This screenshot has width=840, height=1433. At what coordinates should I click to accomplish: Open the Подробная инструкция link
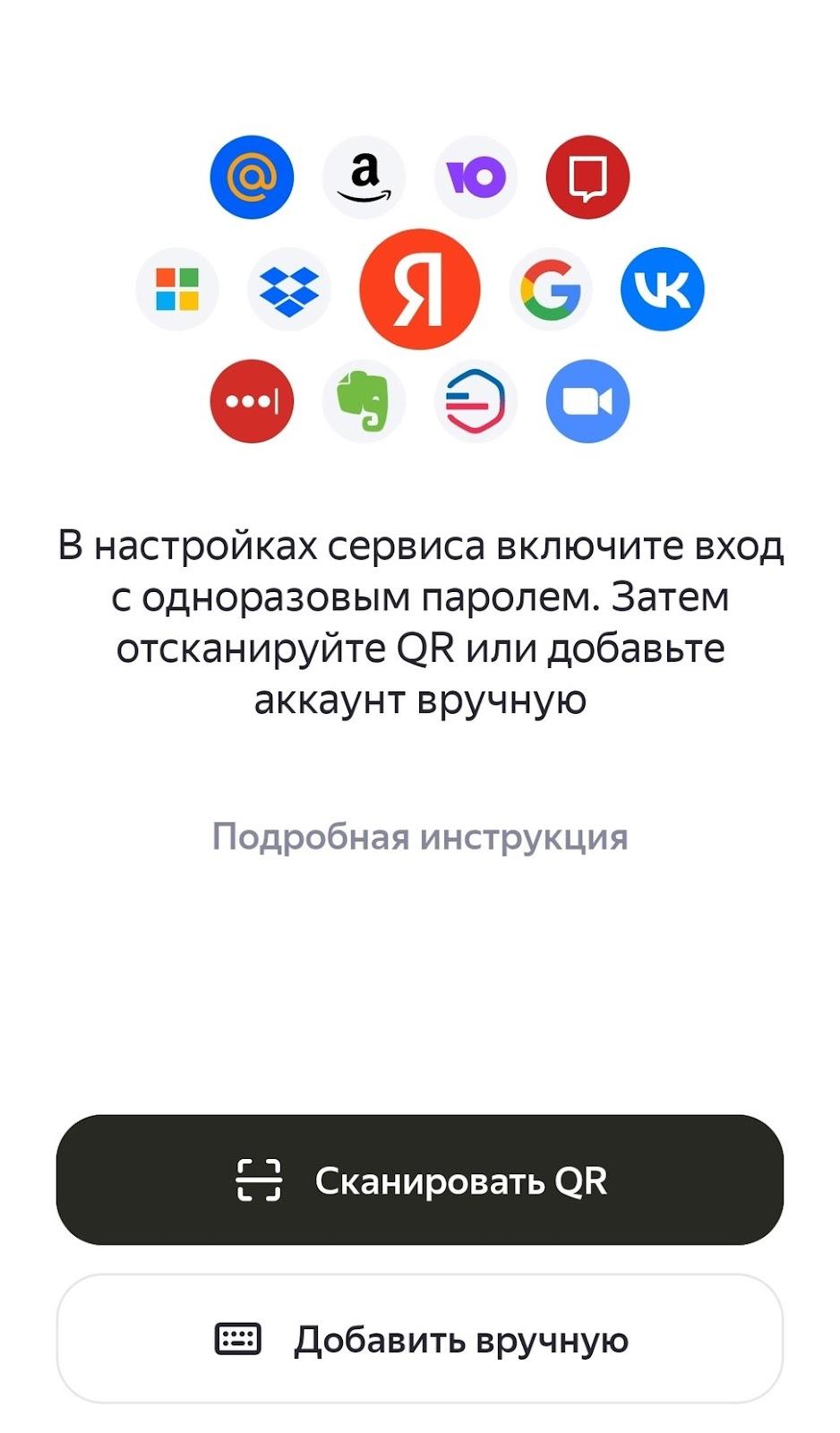420,837
